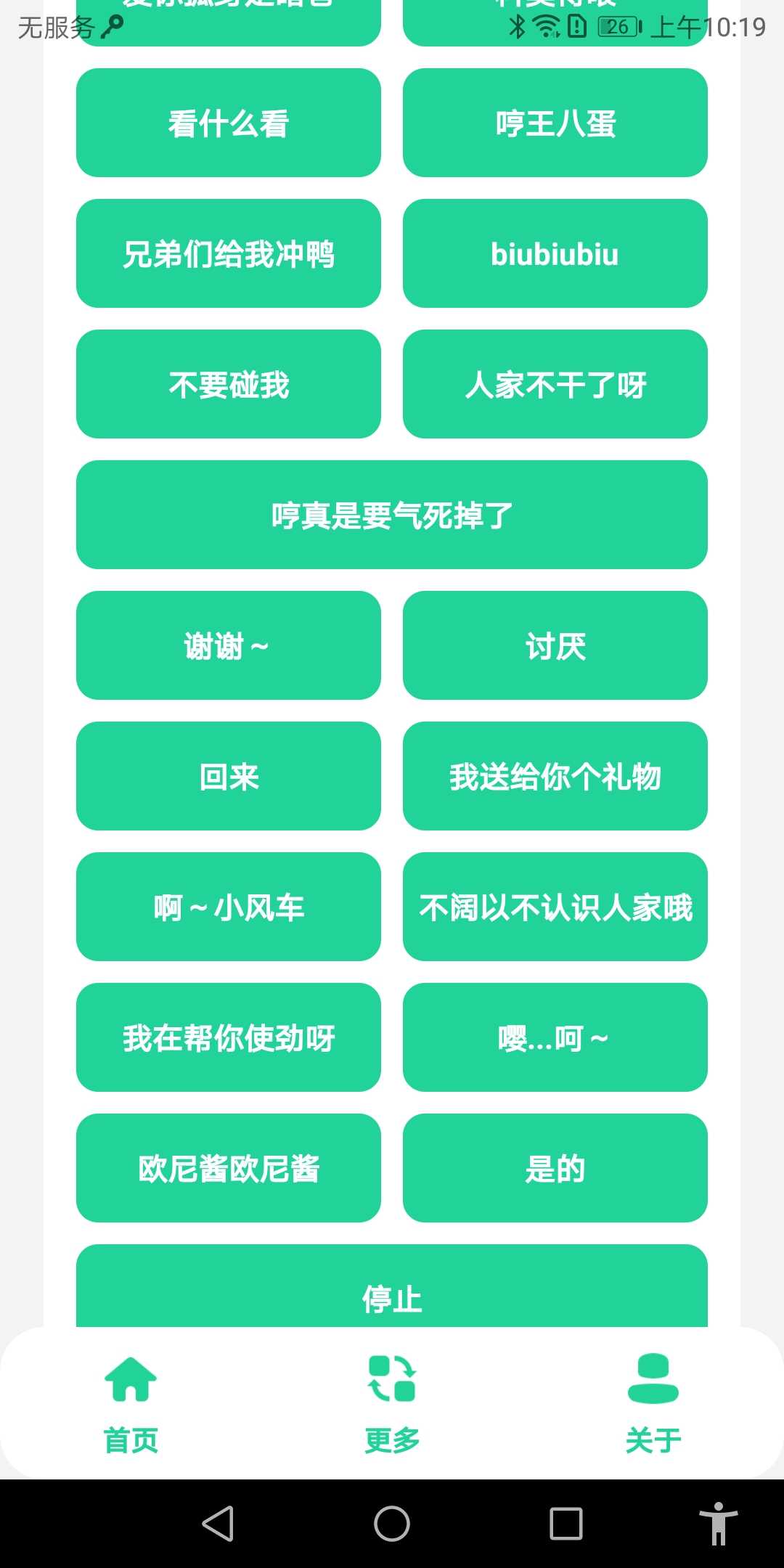Tap 我送给你个礼物 button
This screenshot has width=784, height=1568.
point(555,776)
